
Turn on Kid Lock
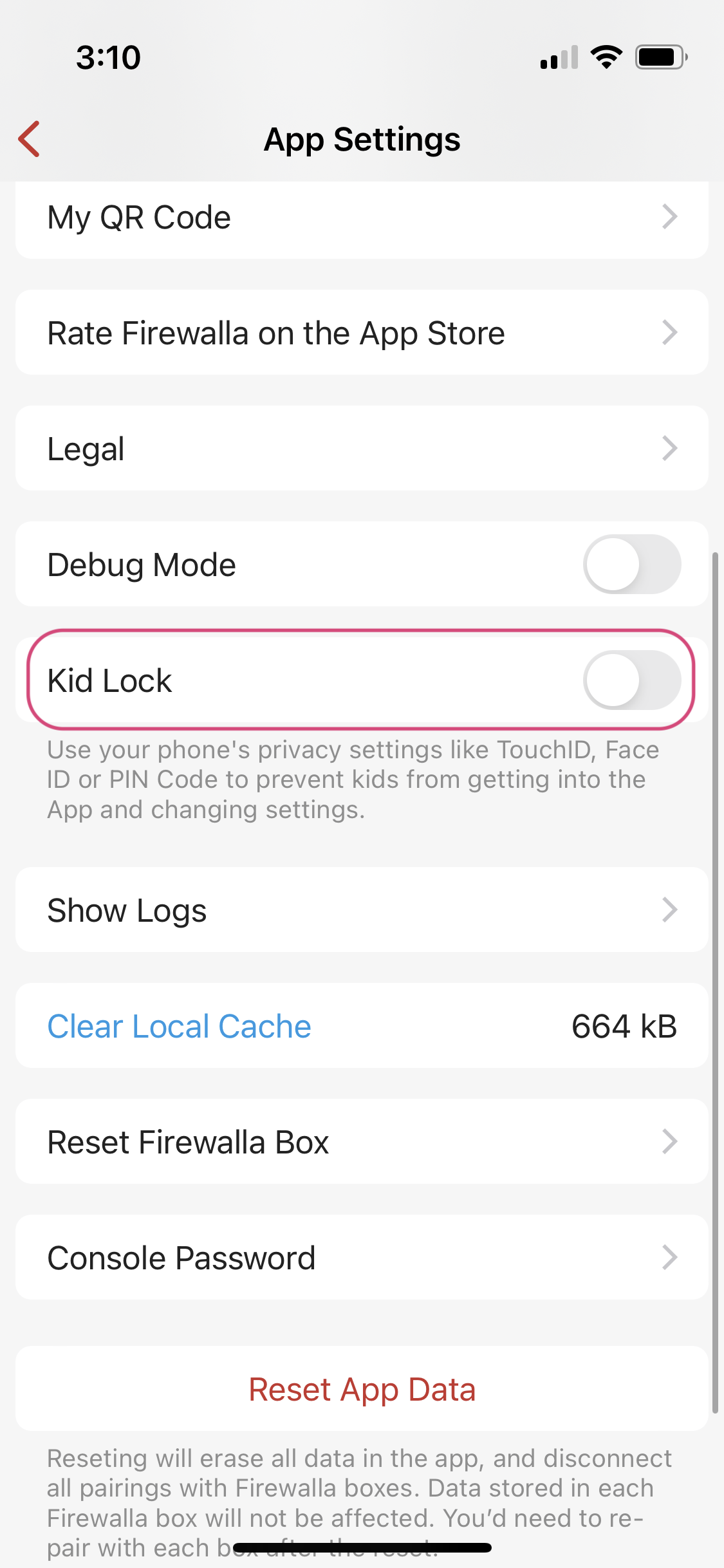pos(632,680)
